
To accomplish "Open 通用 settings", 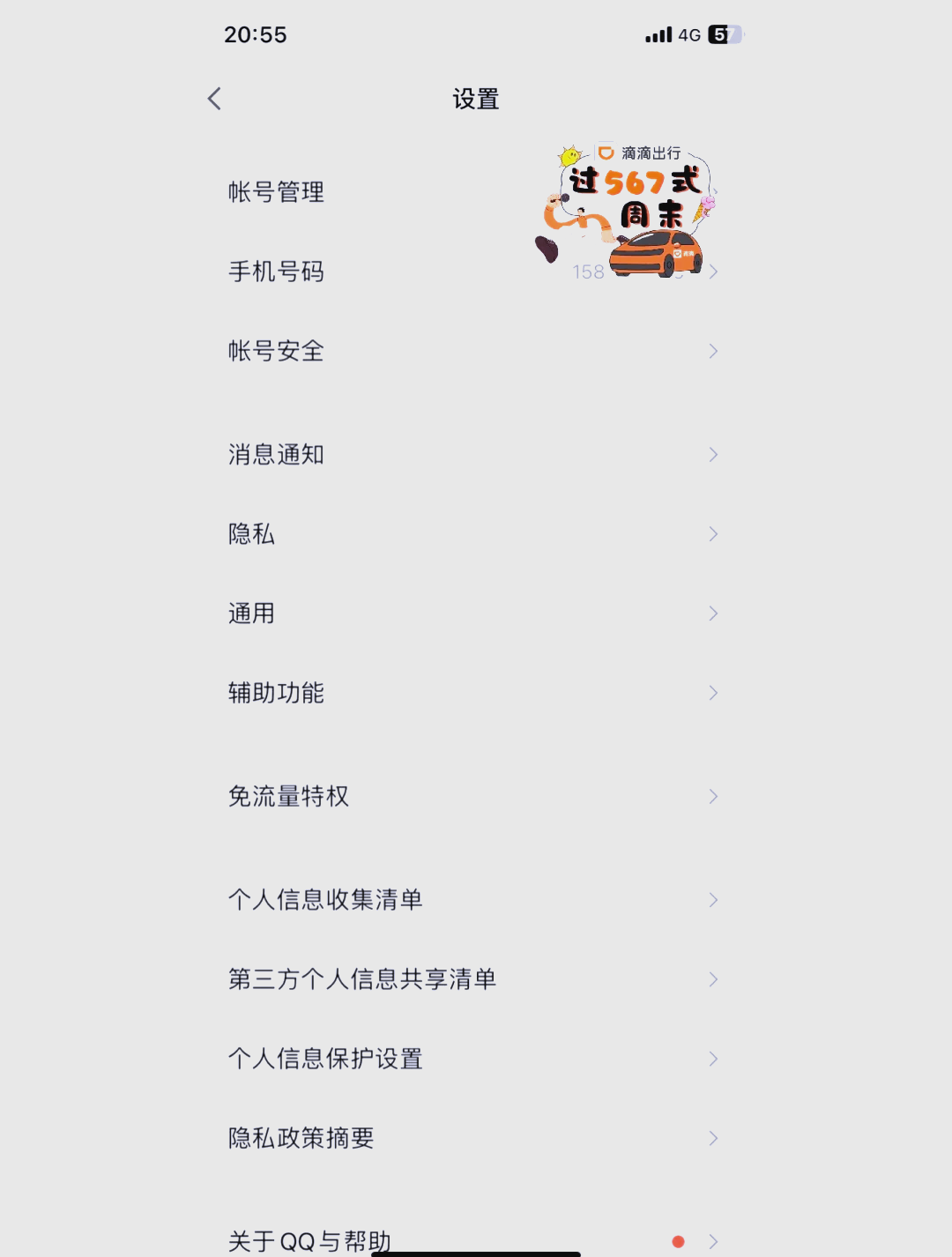I will (x=252, y=614).
